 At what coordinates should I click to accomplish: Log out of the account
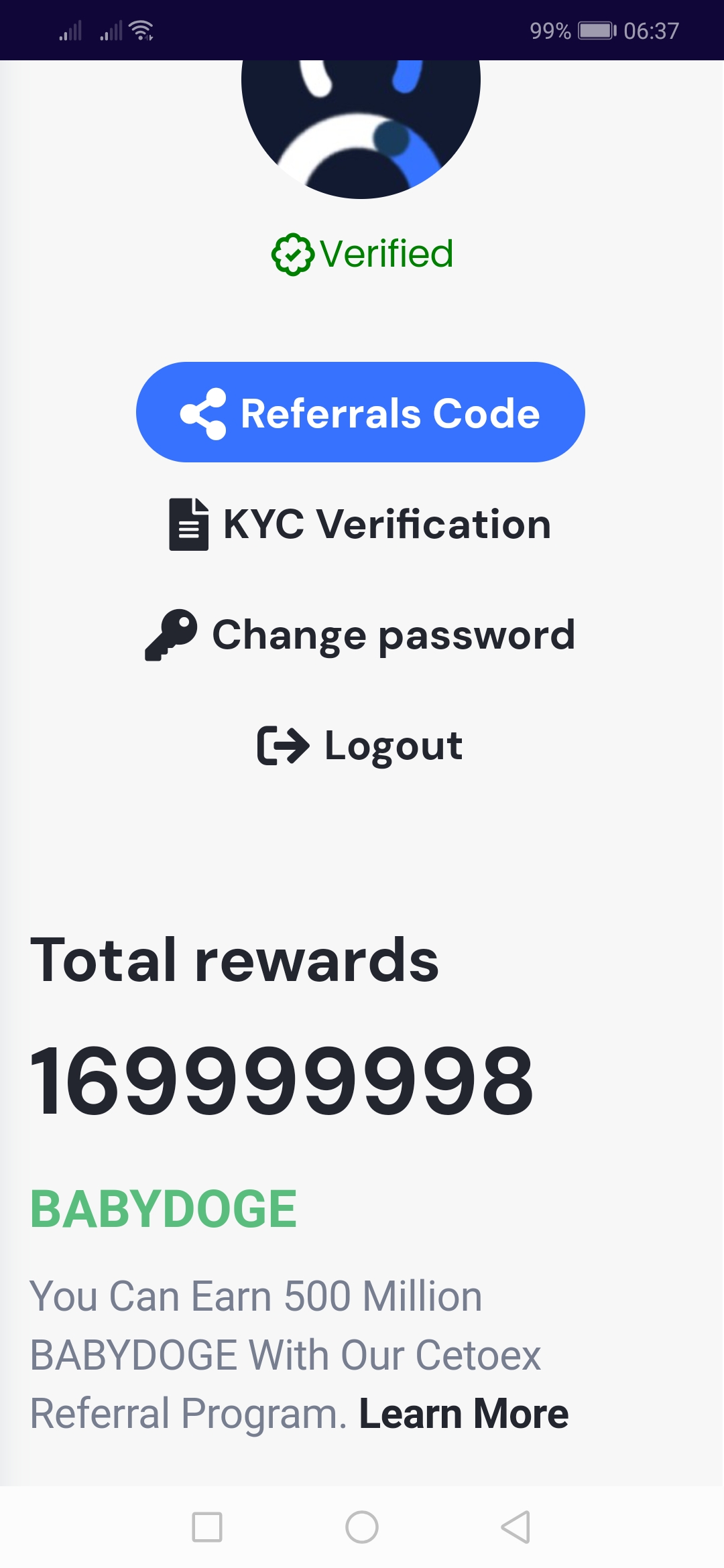(x=361, y=745)
